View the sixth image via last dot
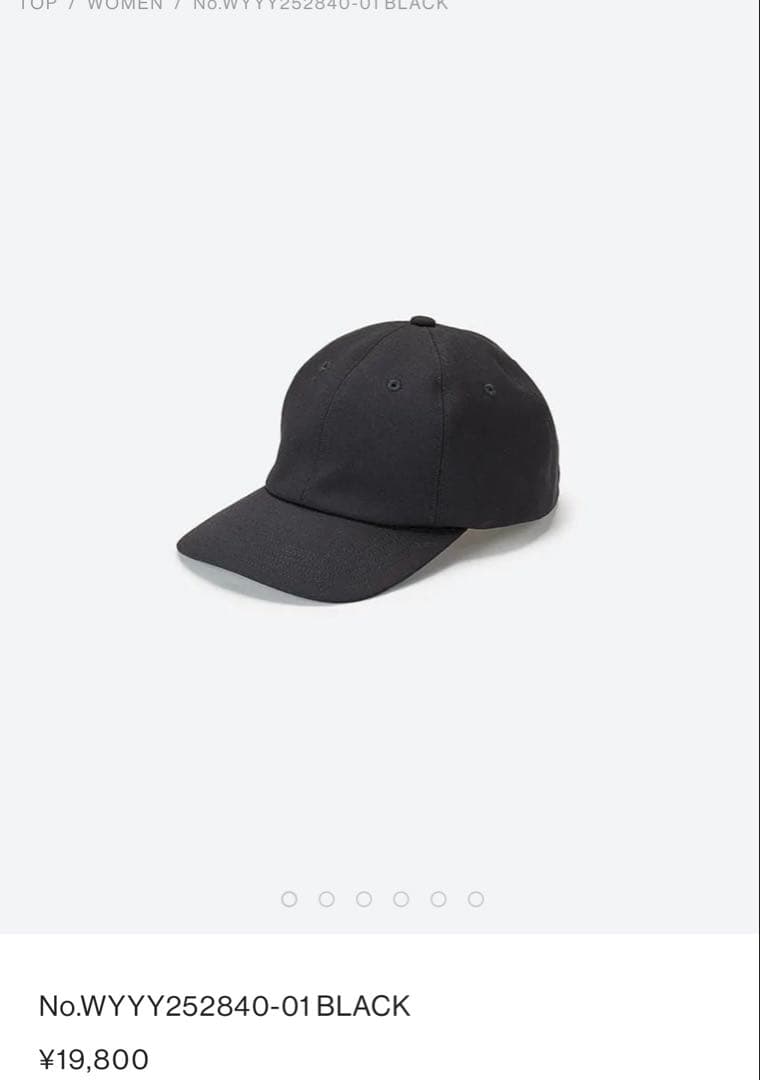This screenshot has width=760, height=1080. point(476,899)
